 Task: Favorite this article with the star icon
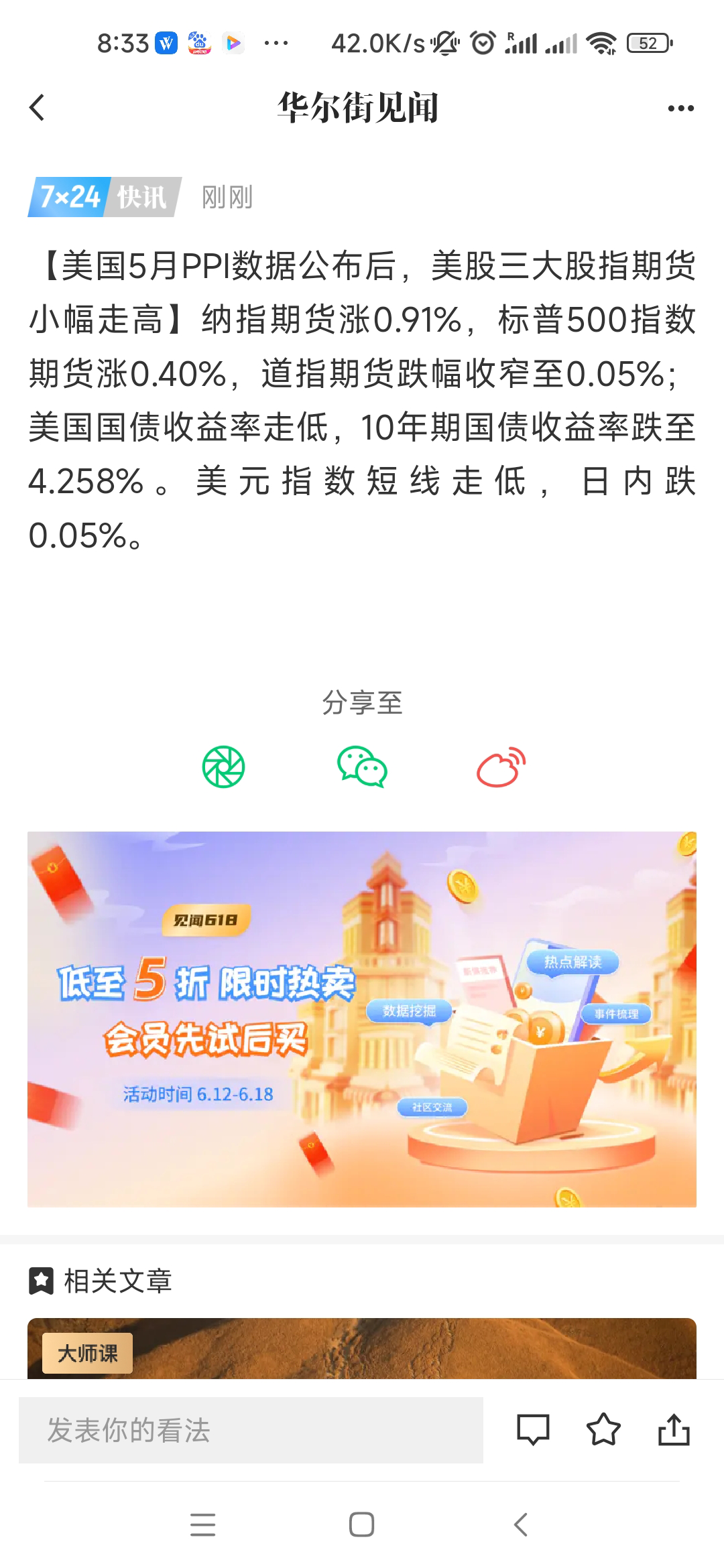tap(603, 1430)
